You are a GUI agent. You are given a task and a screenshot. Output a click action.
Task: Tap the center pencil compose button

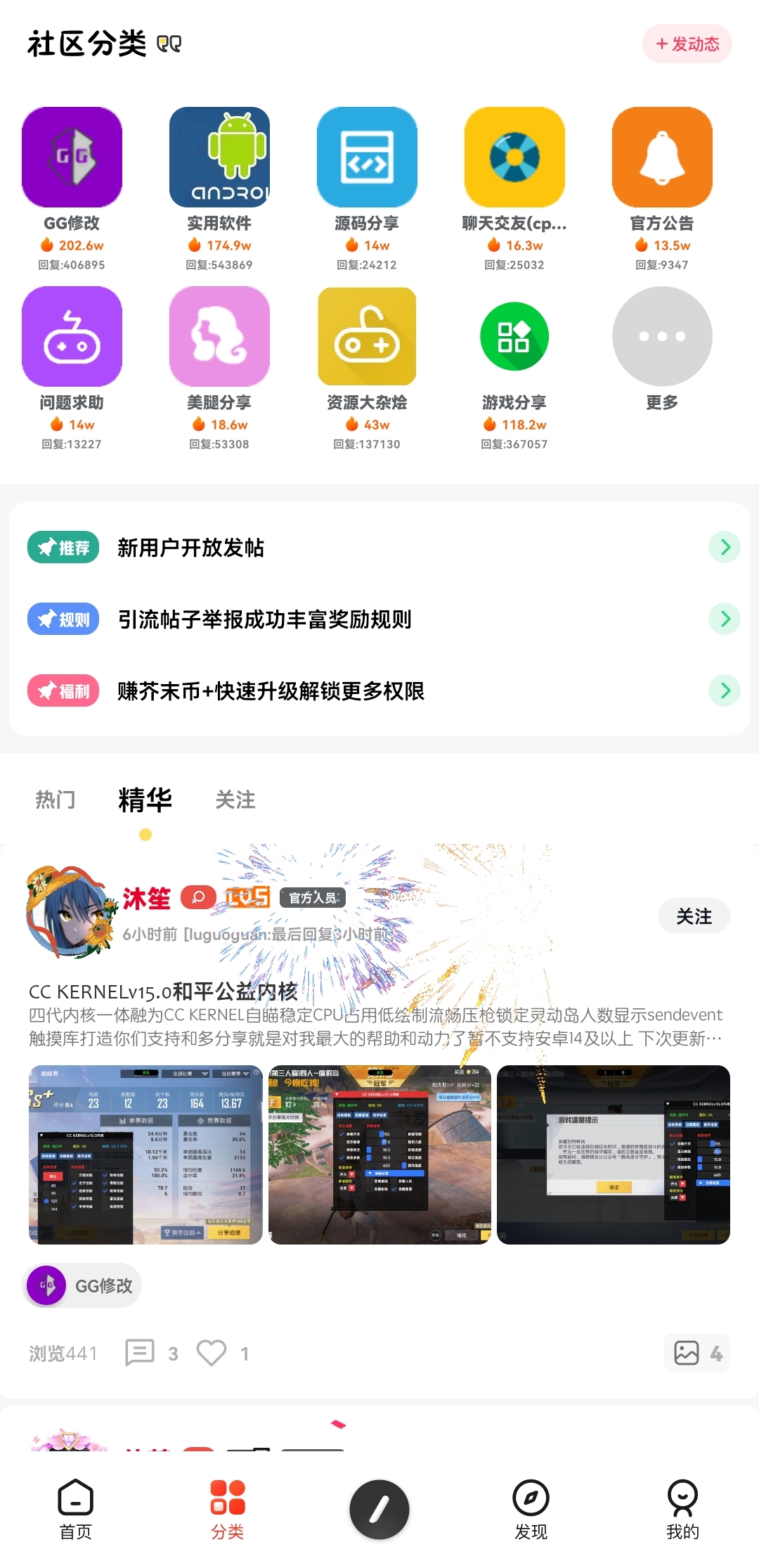[379, 1509]
